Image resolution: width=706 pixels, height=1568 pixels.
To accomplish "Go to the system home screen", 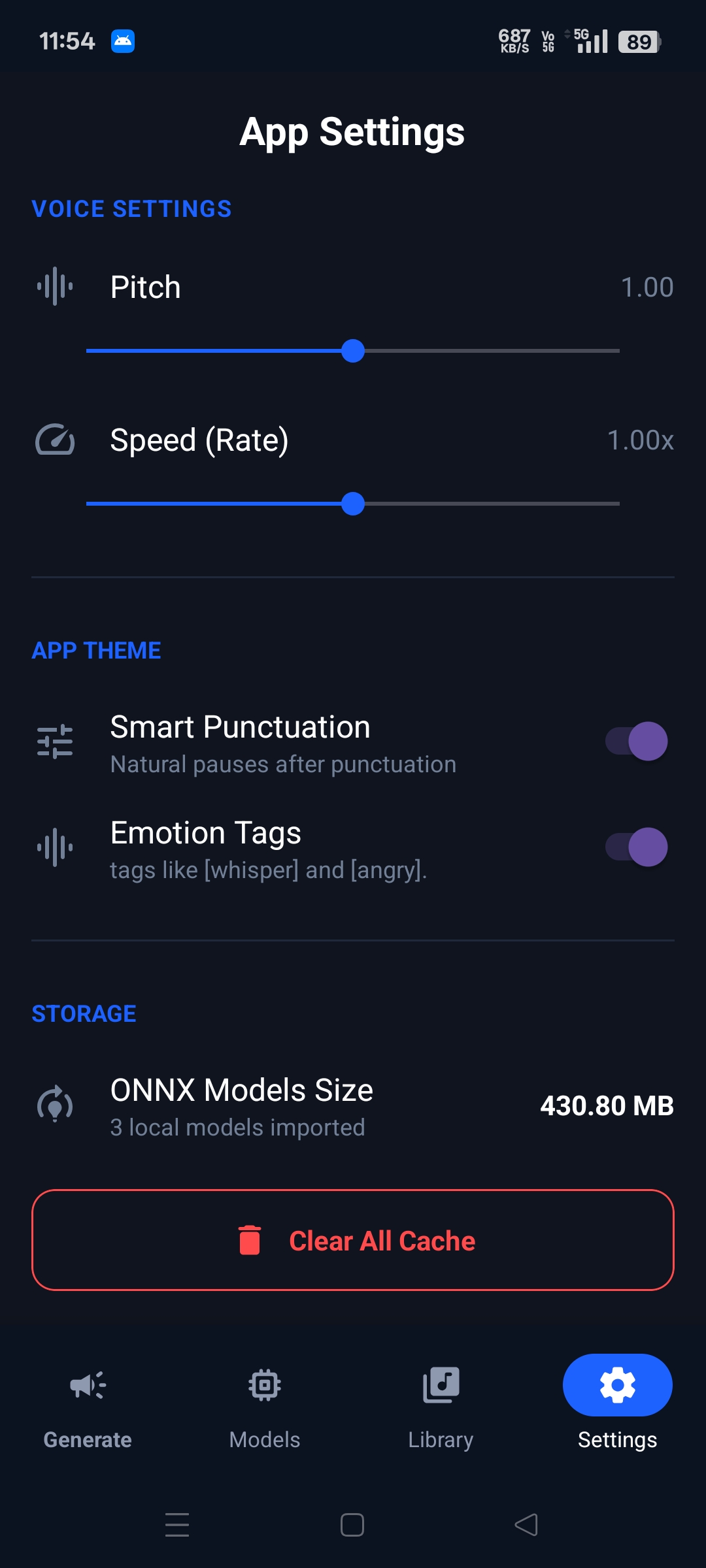I will click(352, 1525).
